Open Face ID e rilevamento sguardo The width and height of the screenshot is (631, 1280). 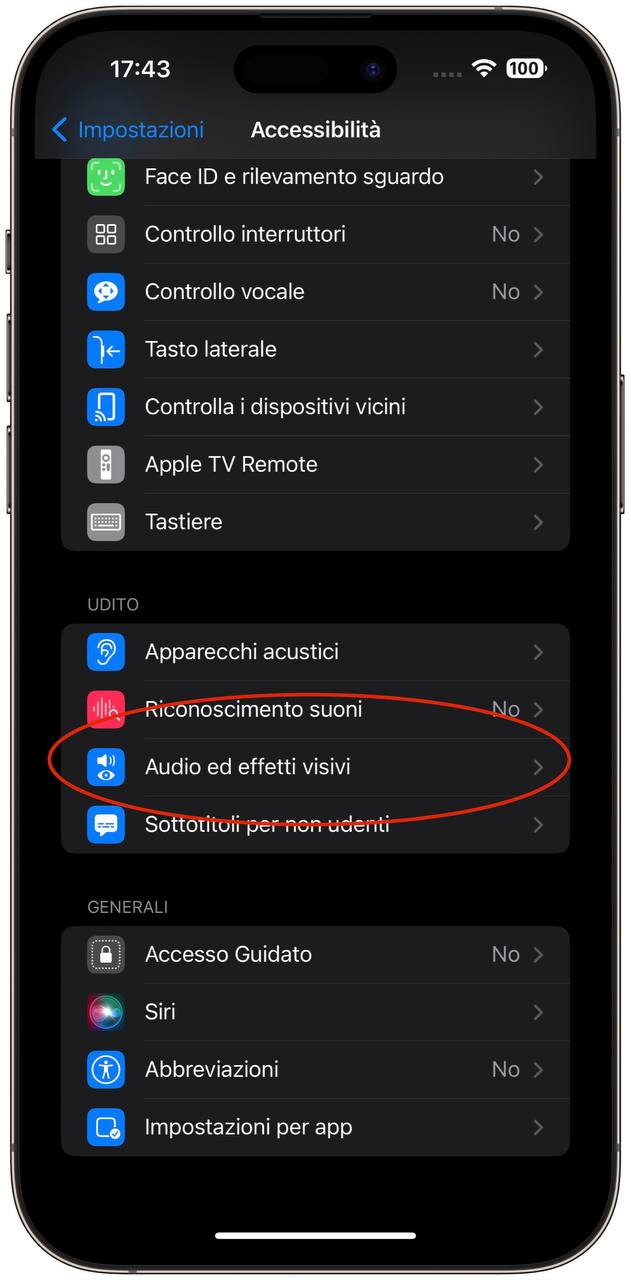click(315, 177)
